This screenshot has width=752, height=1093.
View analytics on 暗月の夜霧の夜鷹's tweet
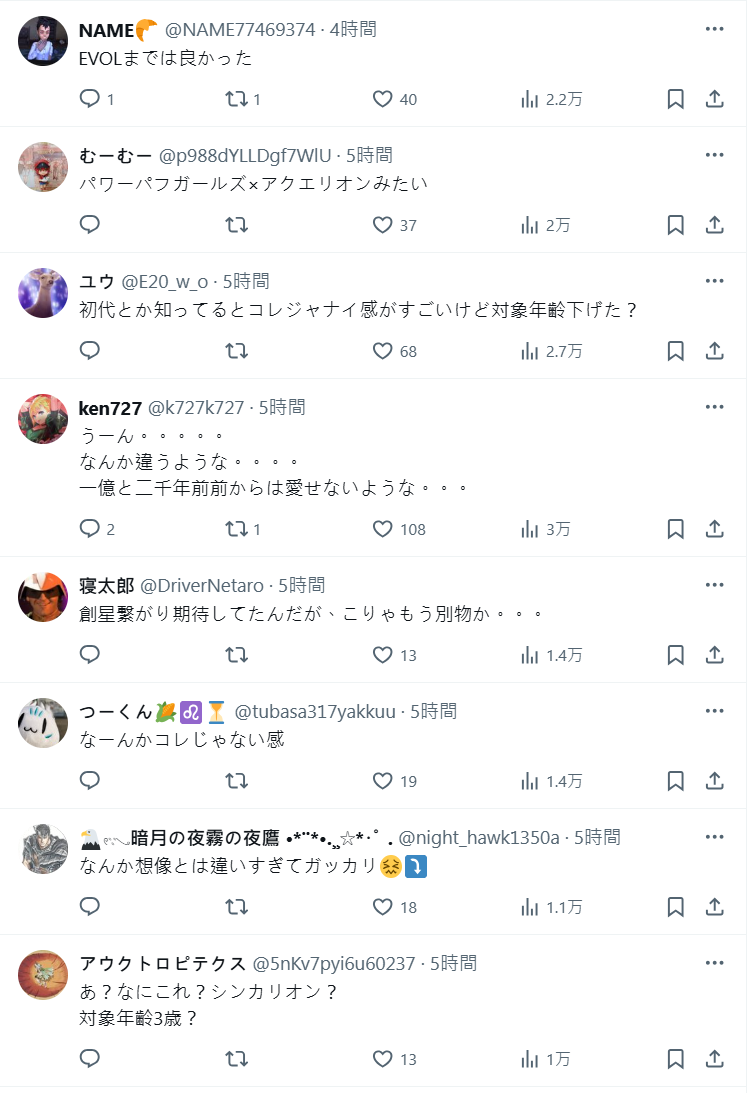531,907
